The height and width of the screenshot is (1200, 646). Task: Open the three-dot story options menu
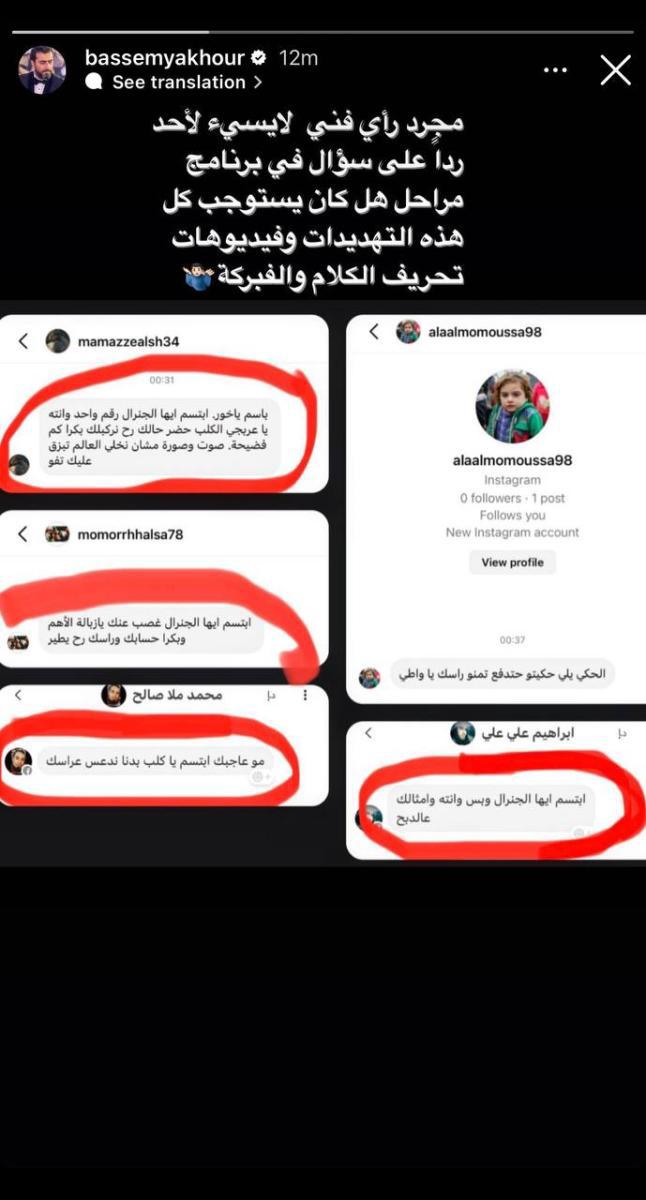555,71
